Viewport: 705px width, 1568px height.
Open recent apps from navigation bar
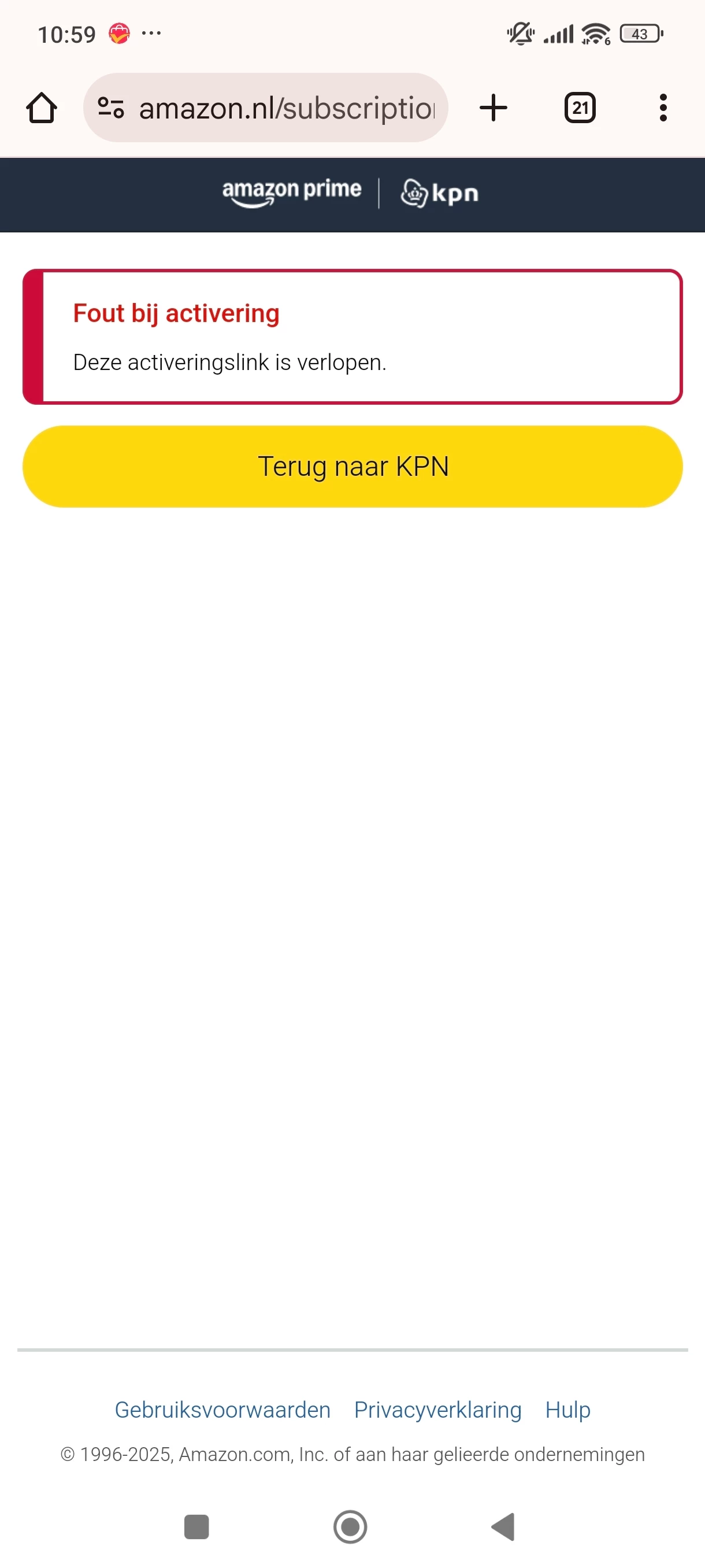pyautogui.click(x=196, y=1526)
